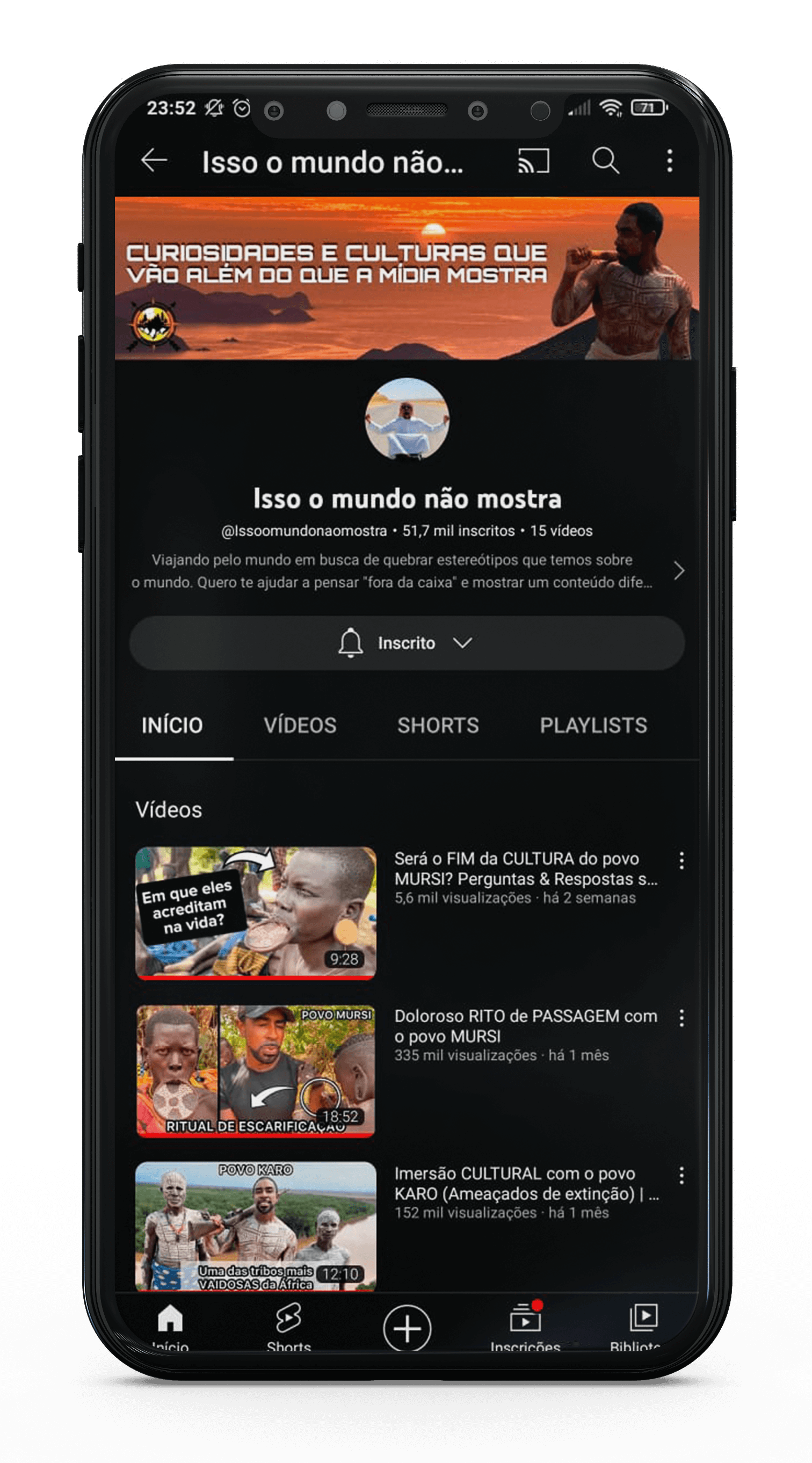812x1463 pixels.
Task: Go back using the arrow
Action: pos(154,161)
